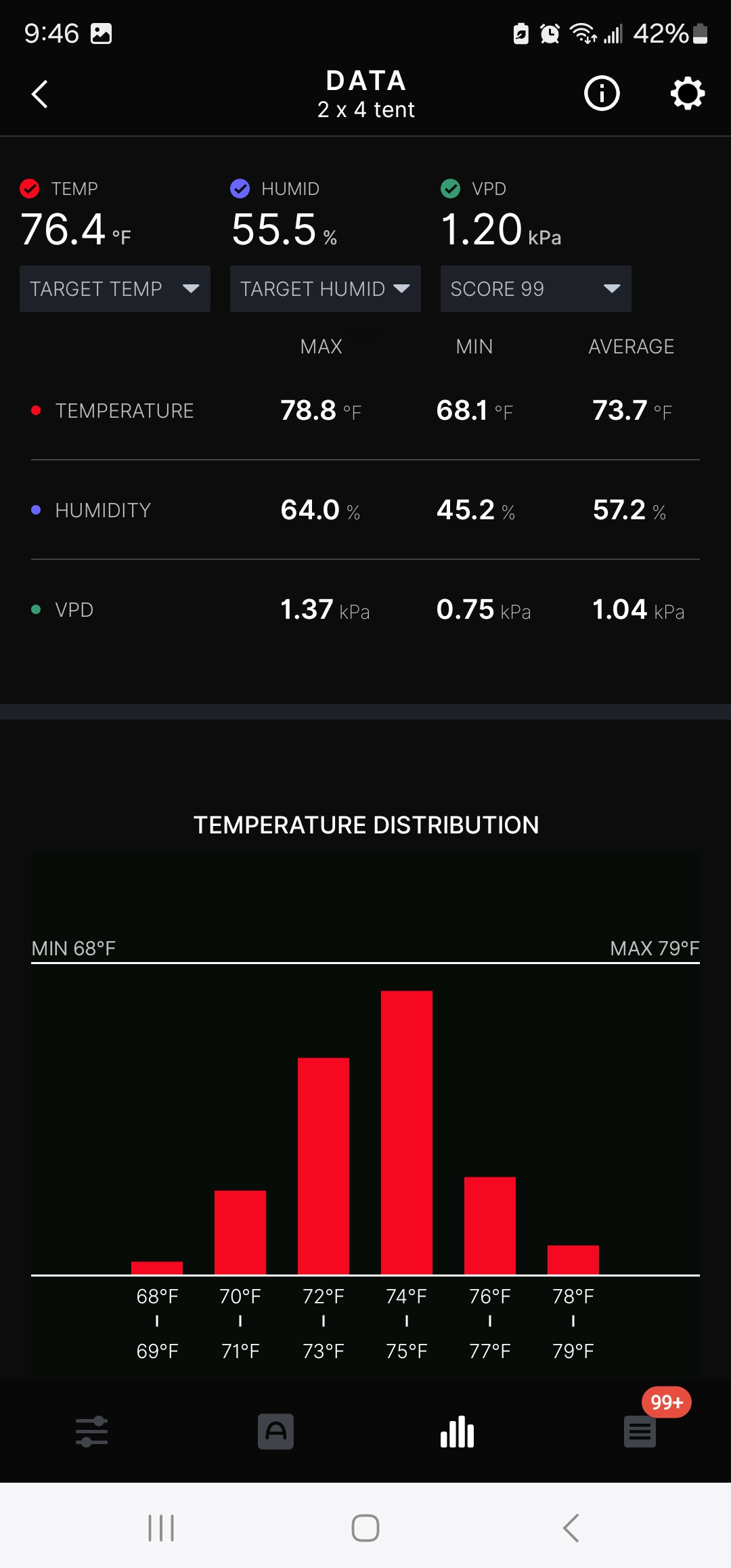
Task: Expand the TARGET TEMP dropdown
Action: [x=115, y=289]
